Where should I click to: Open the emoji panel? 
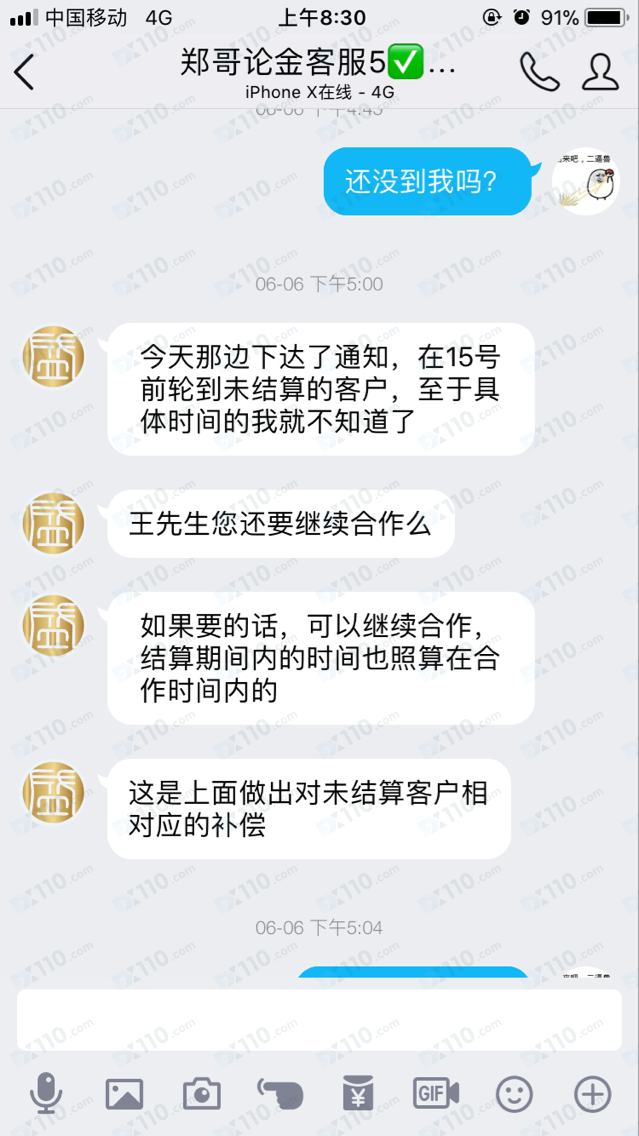pos(515,1094)
